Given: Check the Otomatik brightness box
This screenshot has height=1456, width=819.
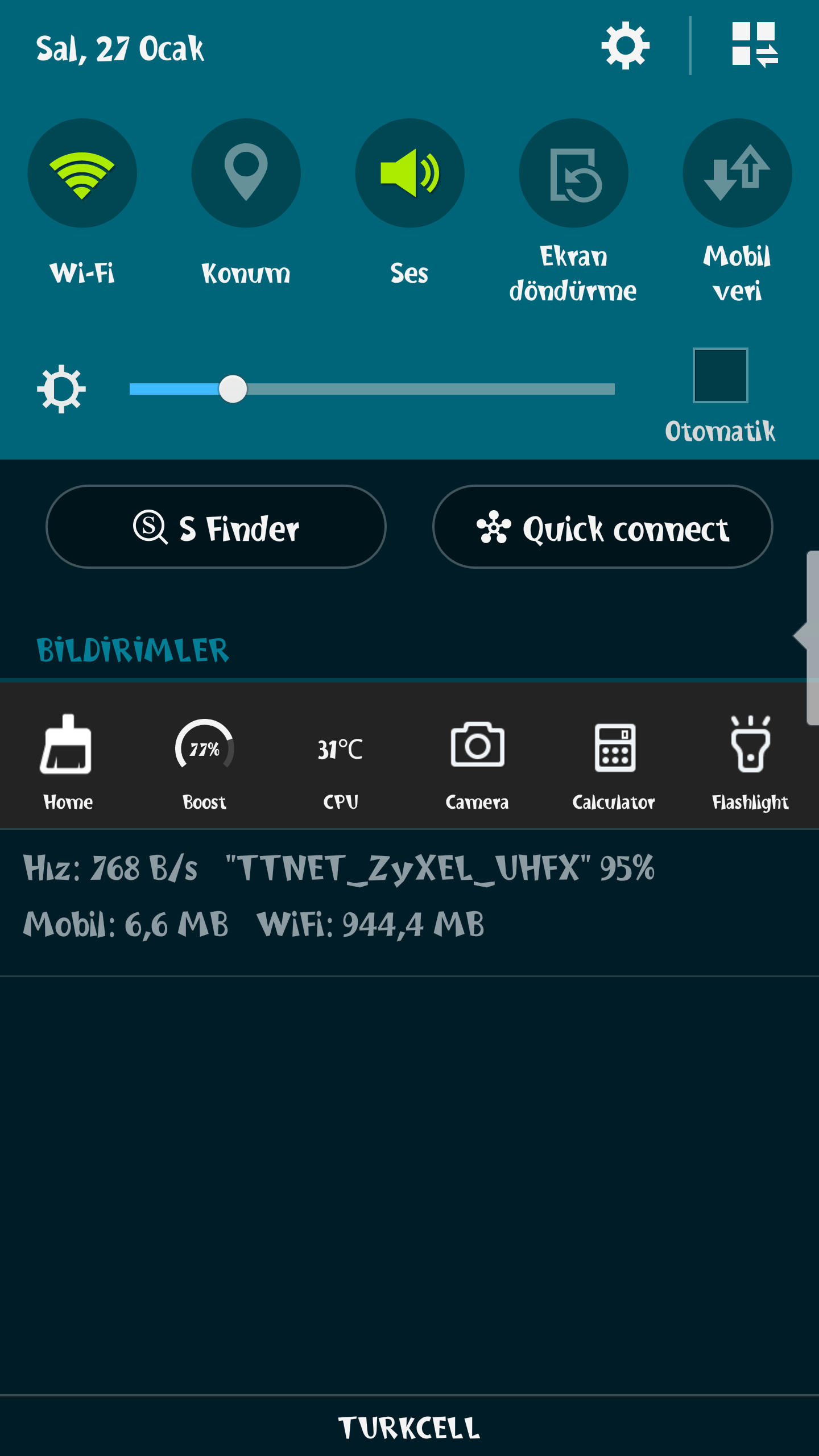Looking at the screenshot, I should [720, 375].
